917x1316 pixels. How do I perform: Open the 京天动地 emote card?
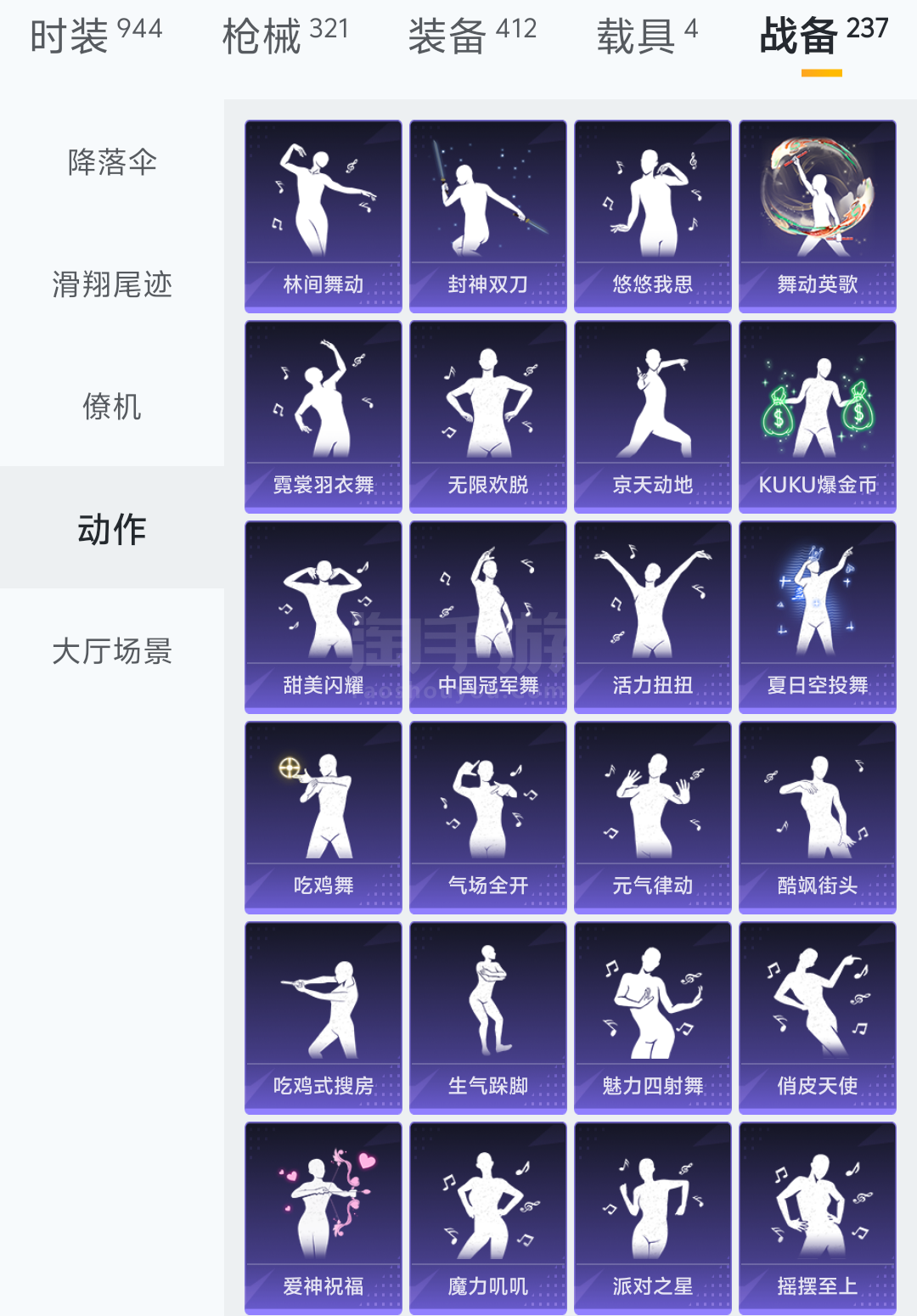coord(653,416)
